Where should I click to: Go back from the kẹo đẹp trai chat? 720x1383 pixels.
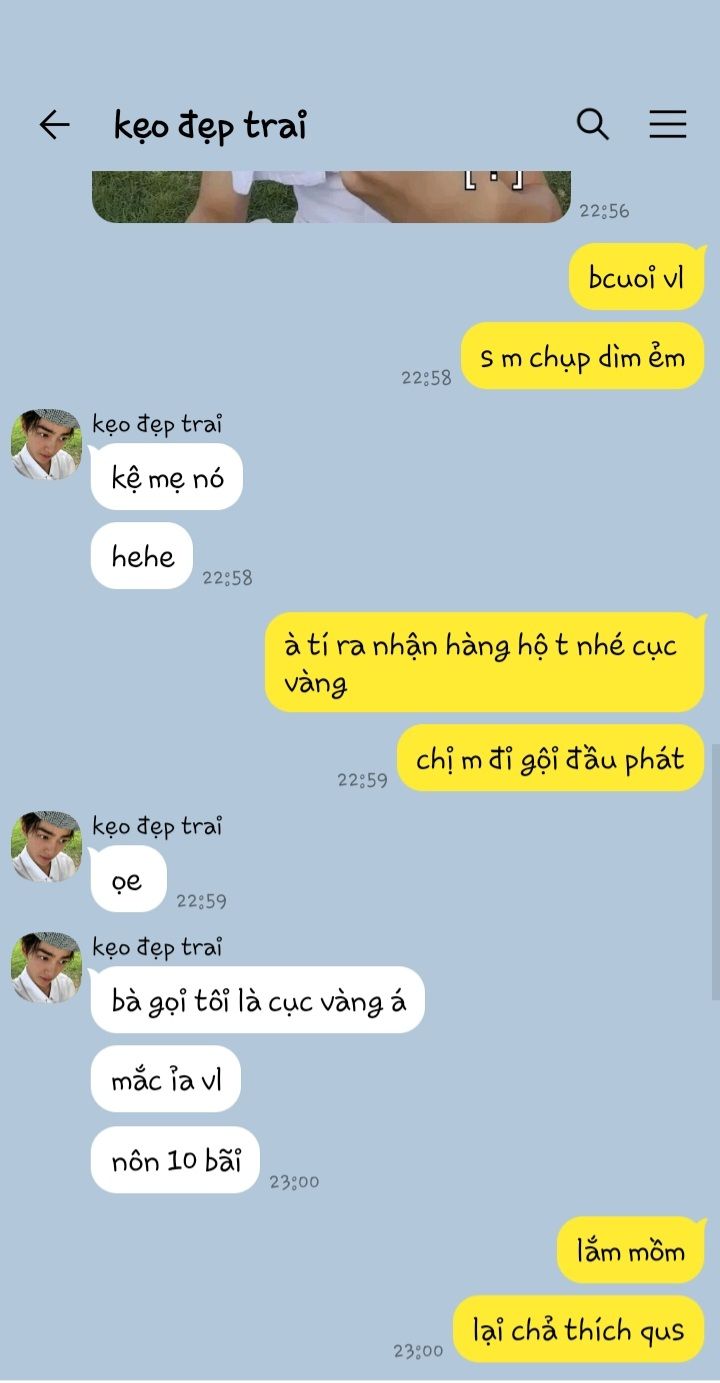click(x=54, y=125)
